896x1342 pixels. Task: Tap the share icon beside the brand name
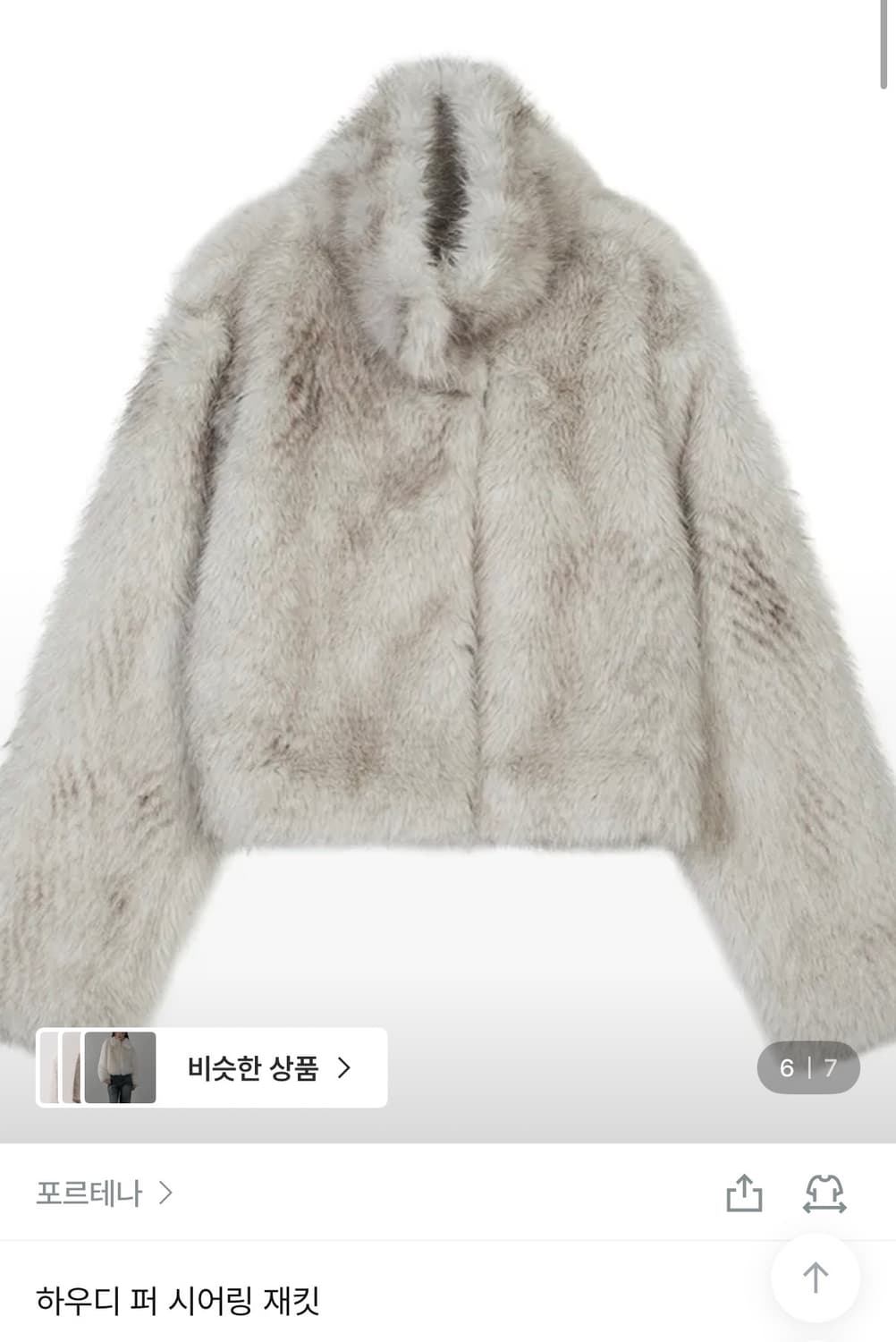coord(745,1193)
